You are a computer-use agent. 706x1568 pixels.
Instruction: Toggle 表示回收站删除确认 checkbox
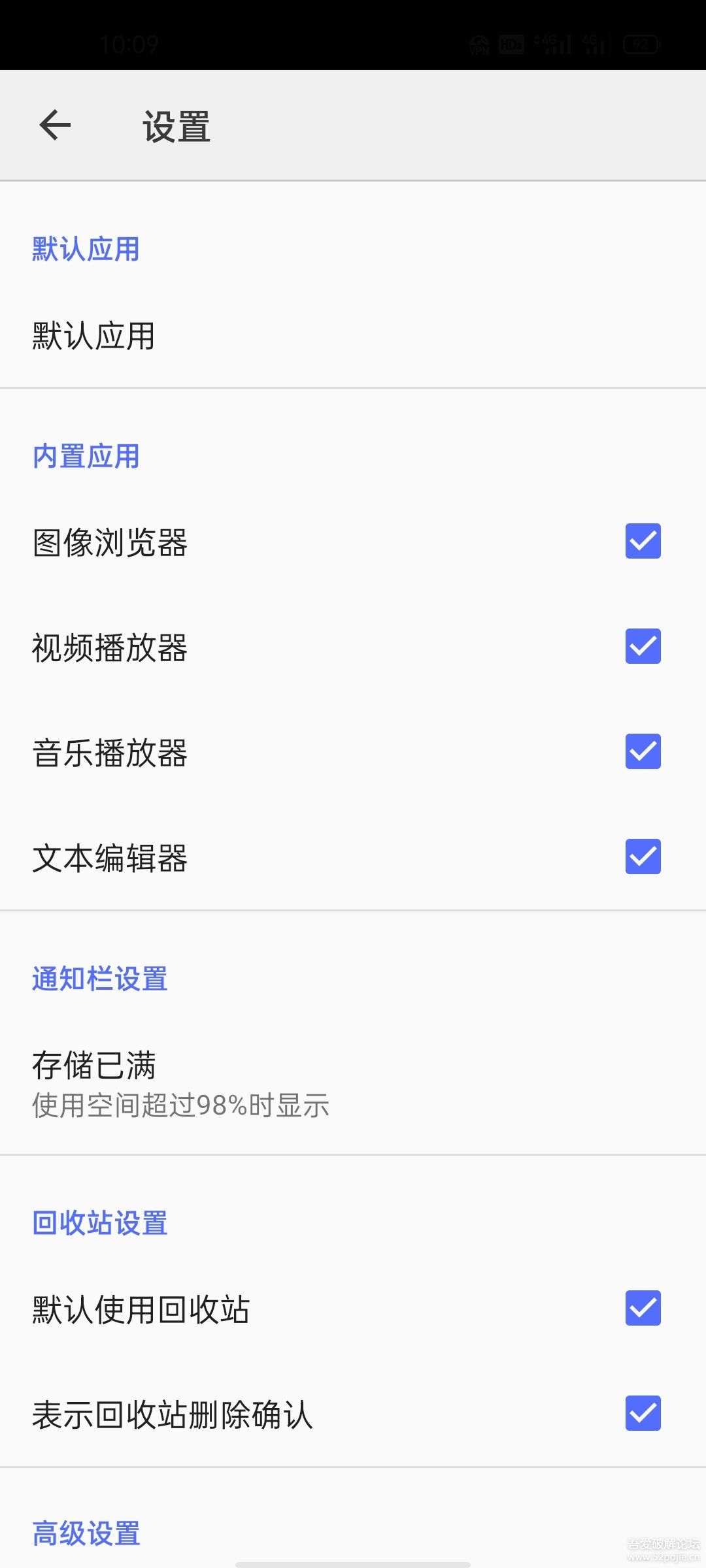click(x=643, y=1413)
